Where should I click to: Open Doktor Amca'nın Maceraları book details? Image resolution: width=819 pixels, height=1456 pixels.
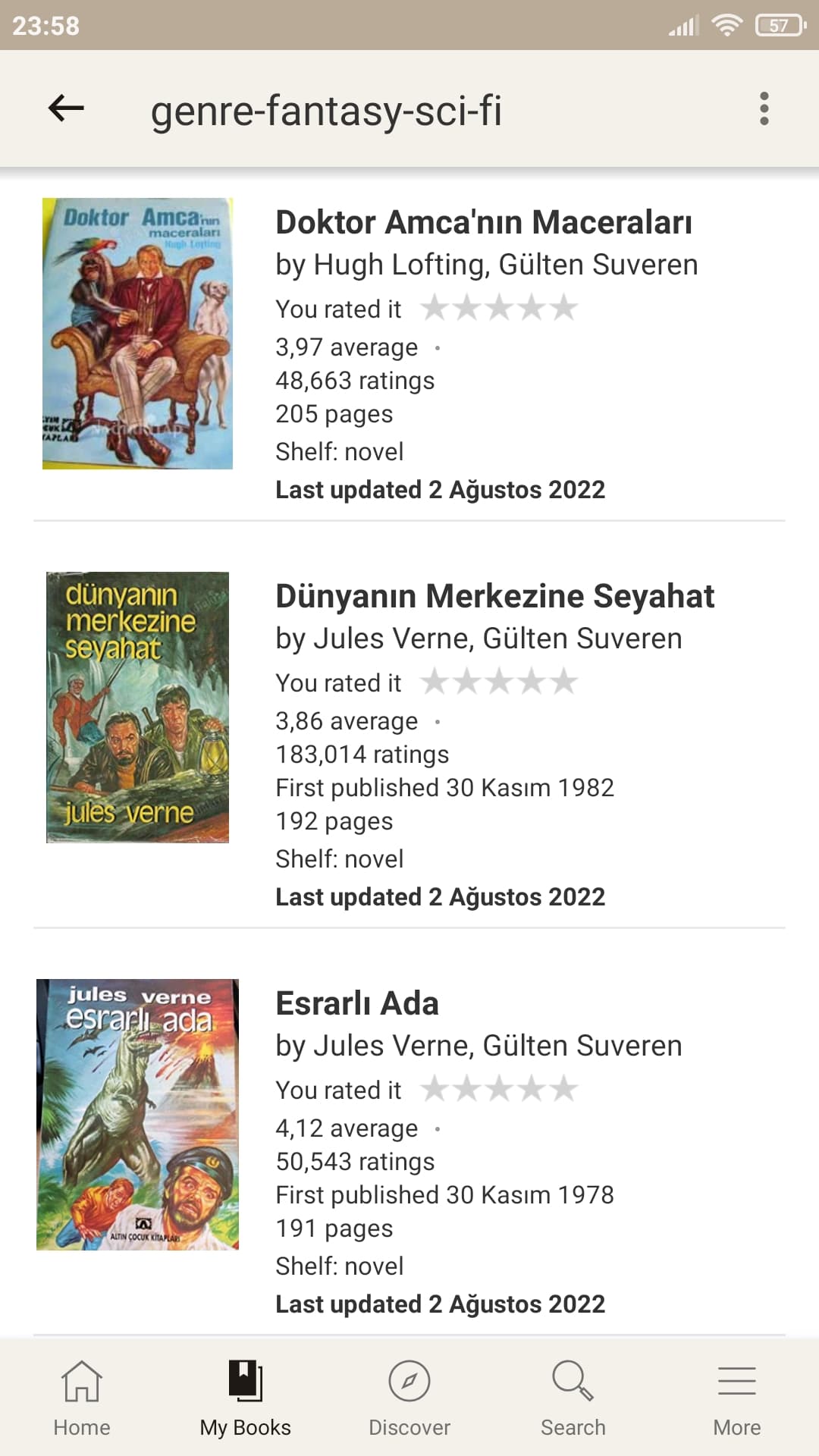pyautogui.click(x=483, y=223)
